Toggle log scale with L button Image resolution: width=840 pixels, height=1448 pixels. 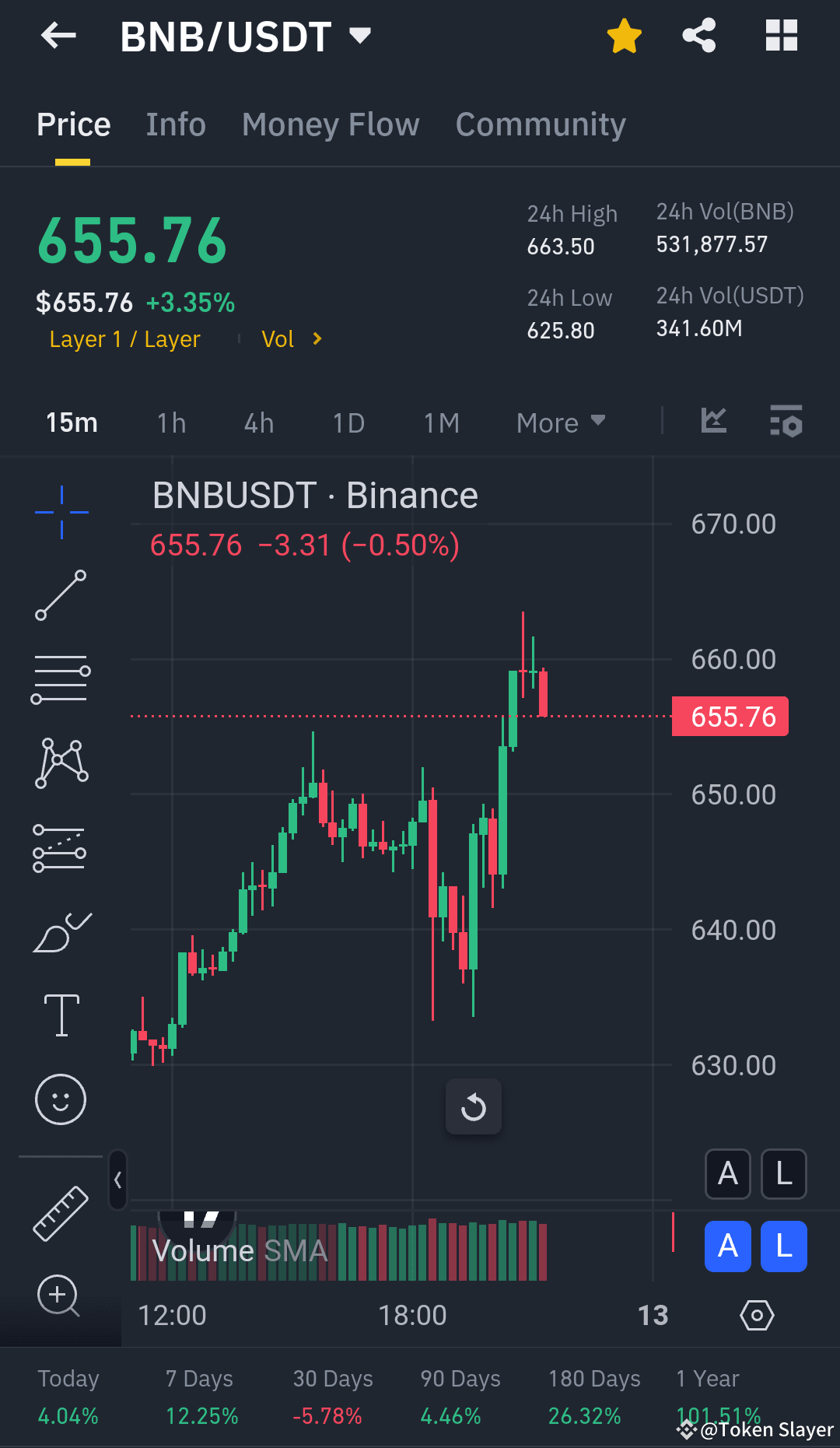[783, 1175]
